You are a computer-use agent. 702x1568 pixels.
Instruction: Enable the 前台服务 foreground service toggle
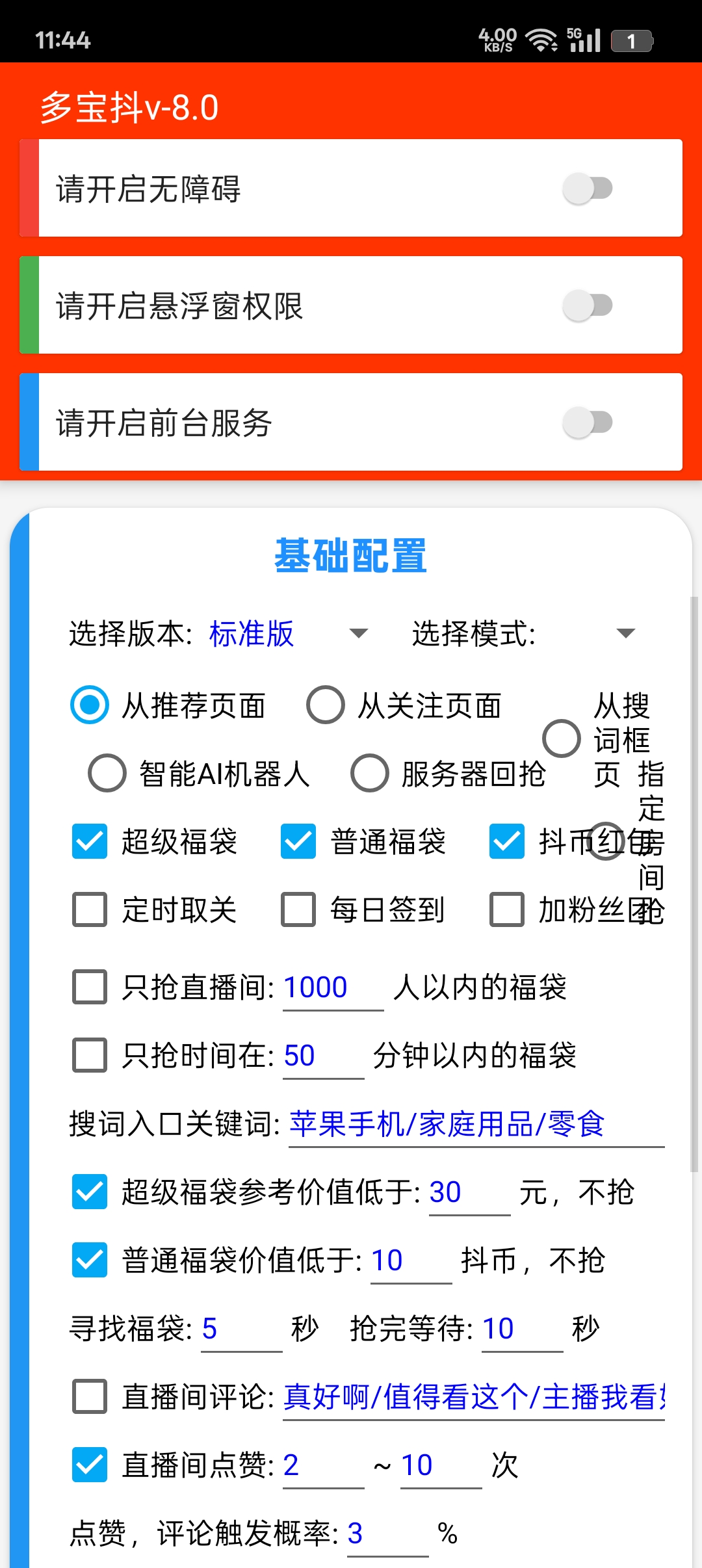coord(586,421)
